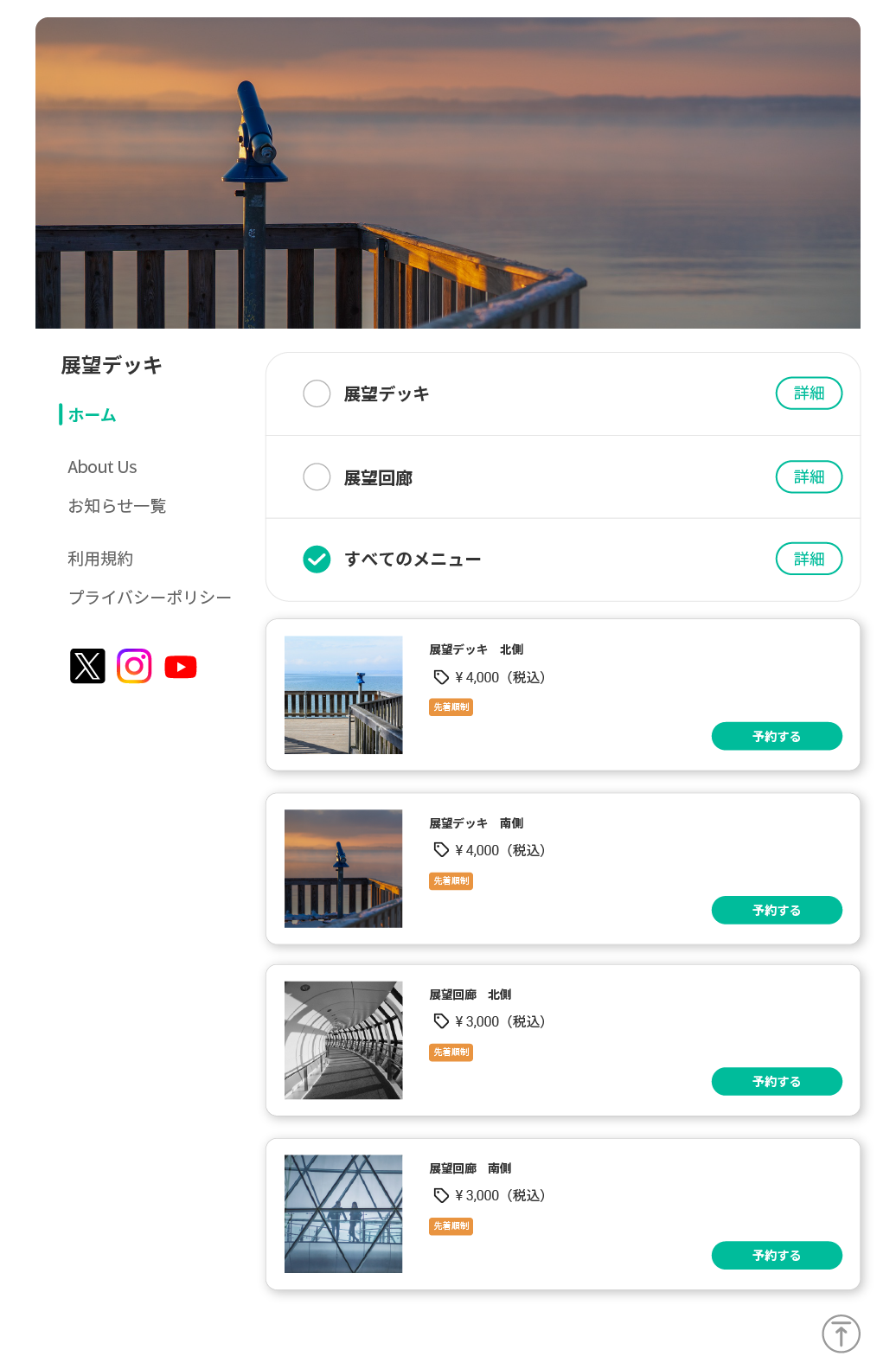The height and width of the screenshot is (1369, 896).
Task: Open プライバシーポリシー
Action: pyautogui.click(x=150, y=598)
